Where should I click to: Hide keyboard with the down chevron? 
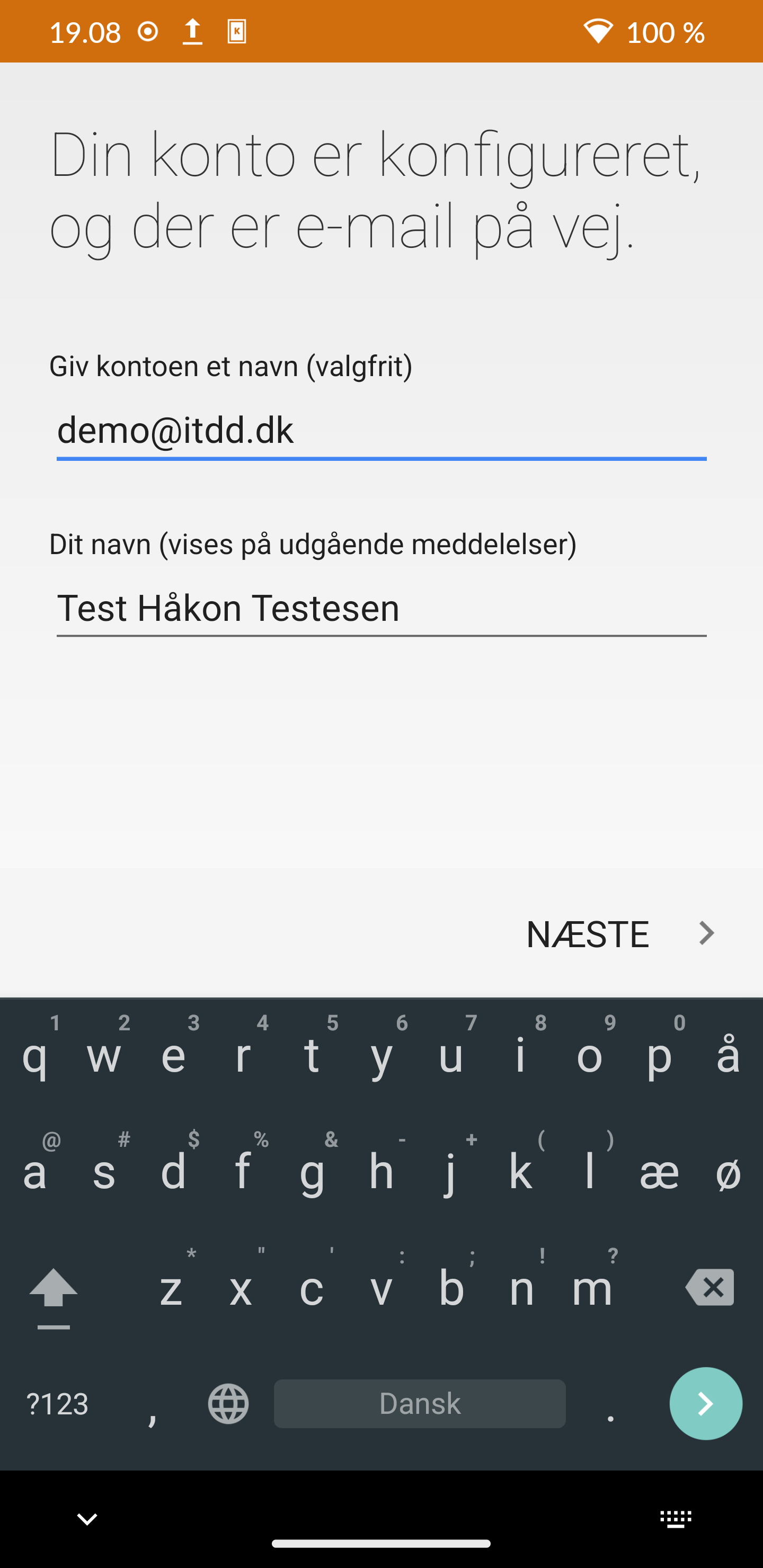pos(87,1519)
